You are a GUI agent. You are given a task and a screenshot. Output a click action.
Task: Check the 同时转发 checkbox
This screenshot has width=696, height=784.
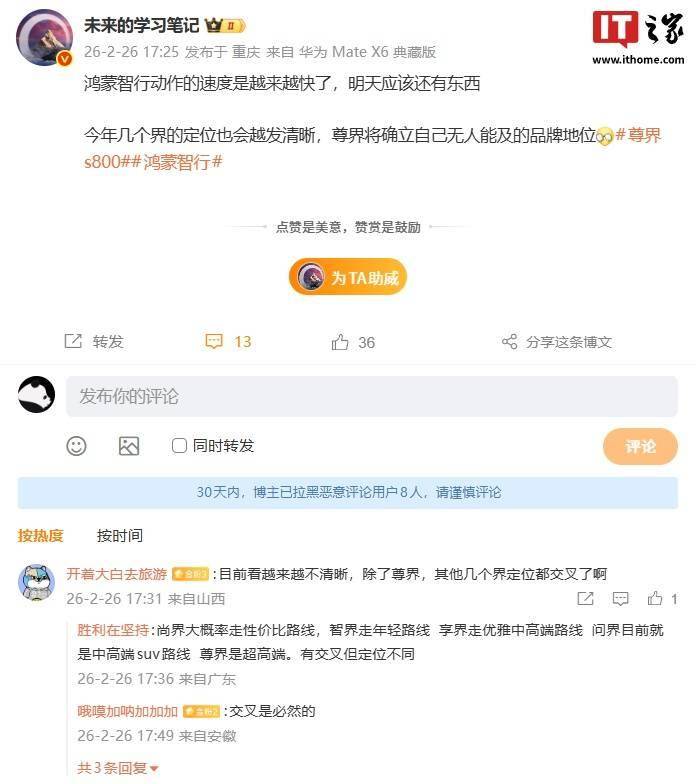180,446
